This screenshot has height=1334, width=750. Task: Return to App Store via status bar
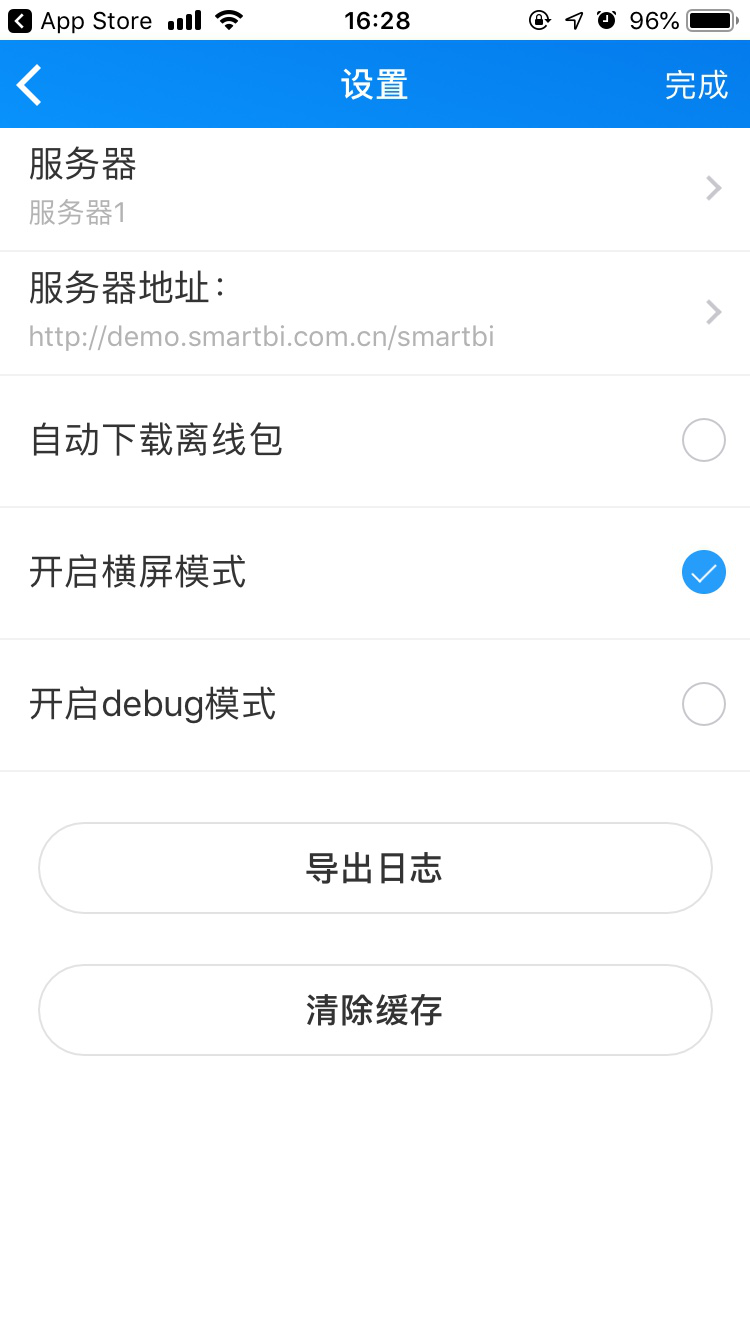pyautogui.click(x=80, y=20)
